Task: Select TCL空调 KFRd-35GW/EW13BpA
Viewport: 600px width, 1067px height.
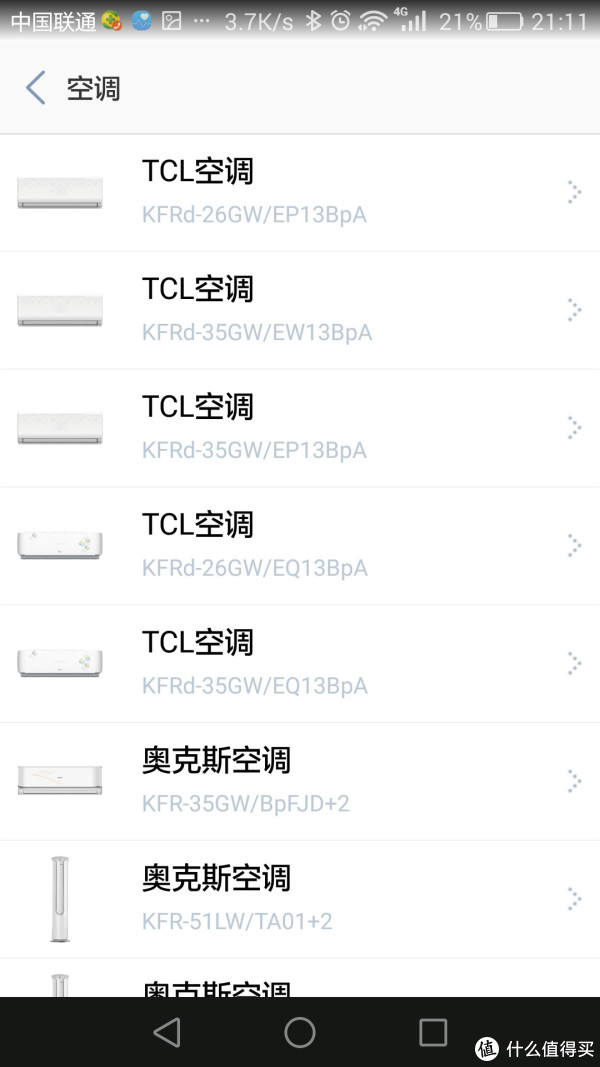Action: pos(300,310)
